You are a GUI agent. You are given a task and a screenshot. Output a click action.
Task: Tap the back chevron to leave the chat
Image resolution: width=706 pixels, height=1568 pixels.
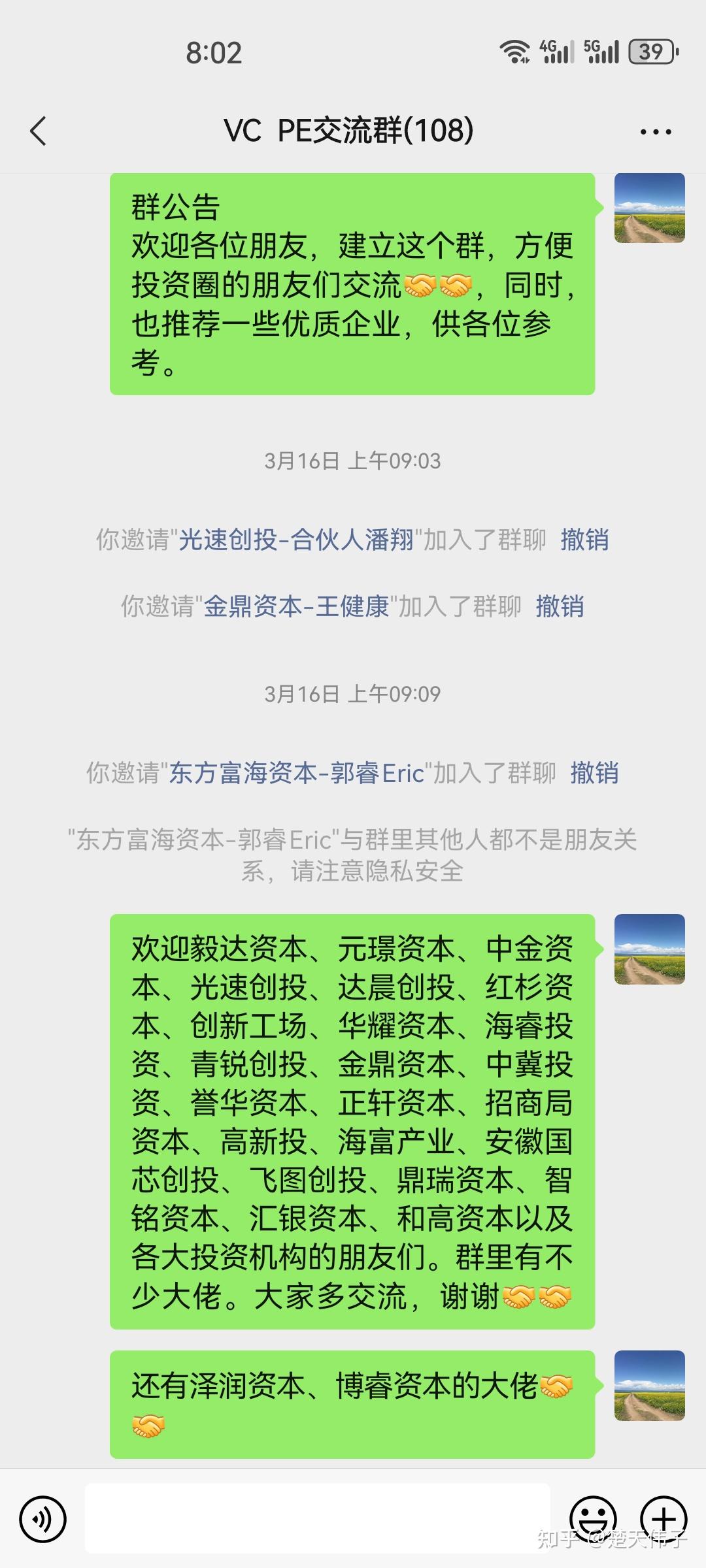[39, 131]
